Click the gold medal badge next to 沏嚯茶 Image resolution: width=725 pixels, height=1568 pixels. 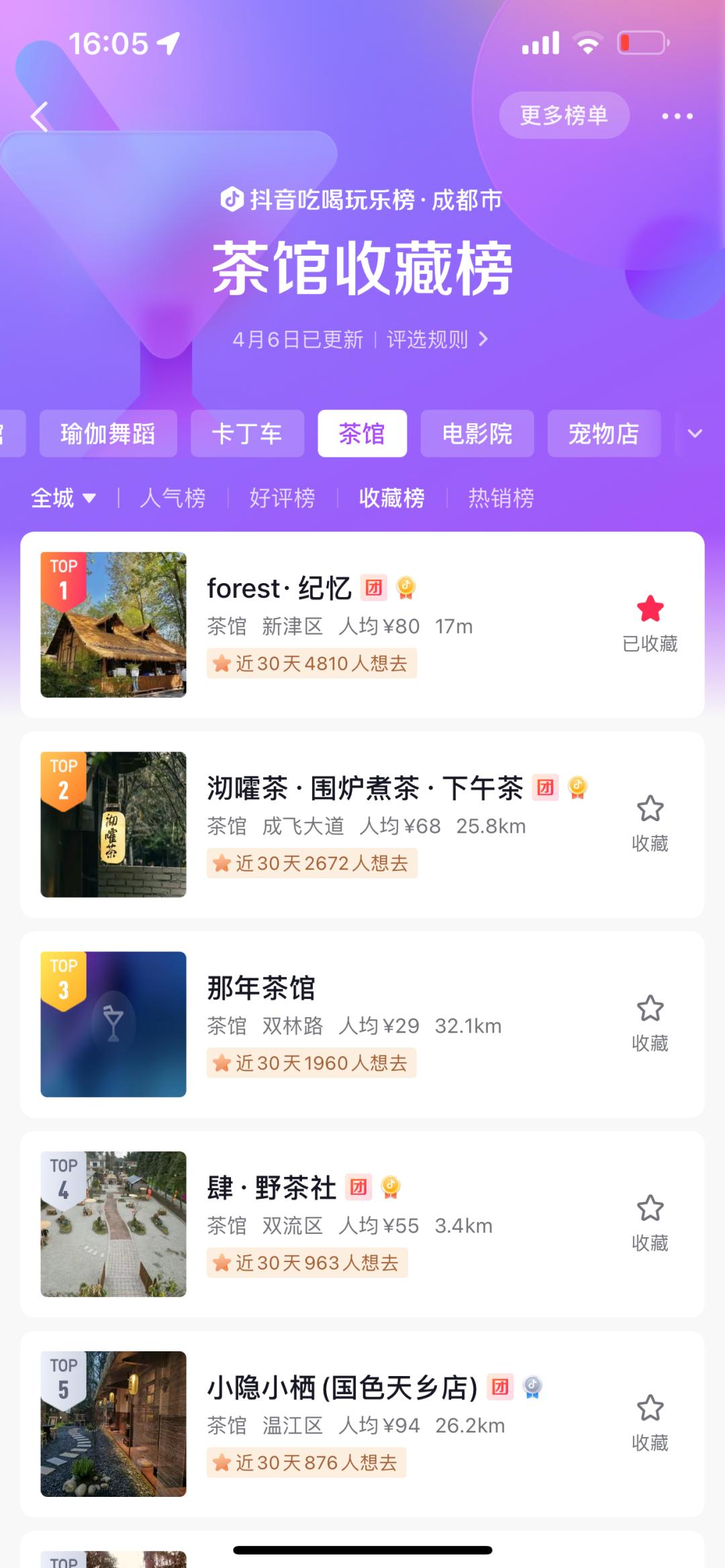click(x=579, y=789)
